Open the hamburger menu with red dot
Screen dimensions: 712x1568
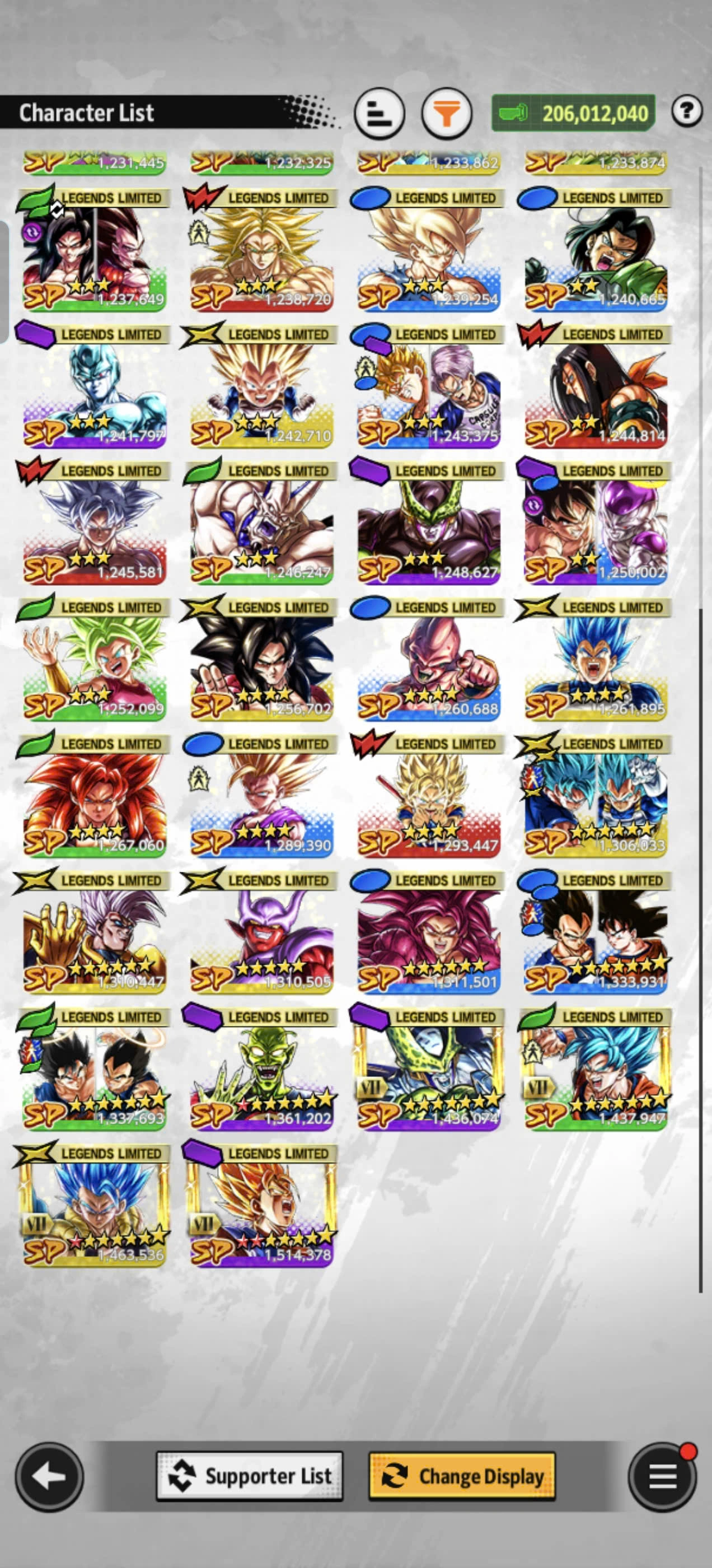[663, 1476]
